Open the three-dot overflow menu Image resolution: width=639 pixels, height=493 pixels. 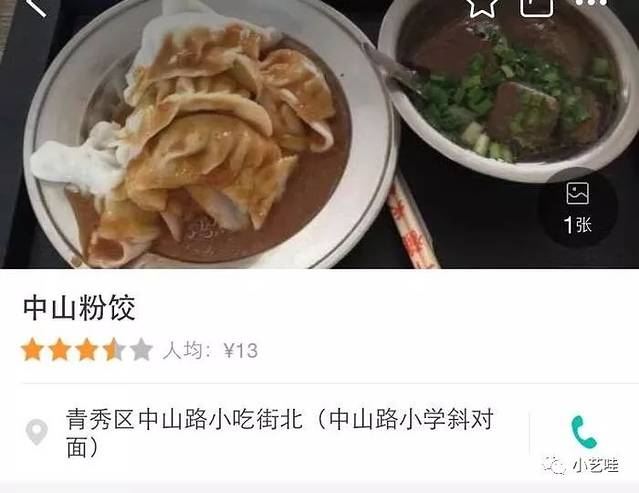point(593,5)
